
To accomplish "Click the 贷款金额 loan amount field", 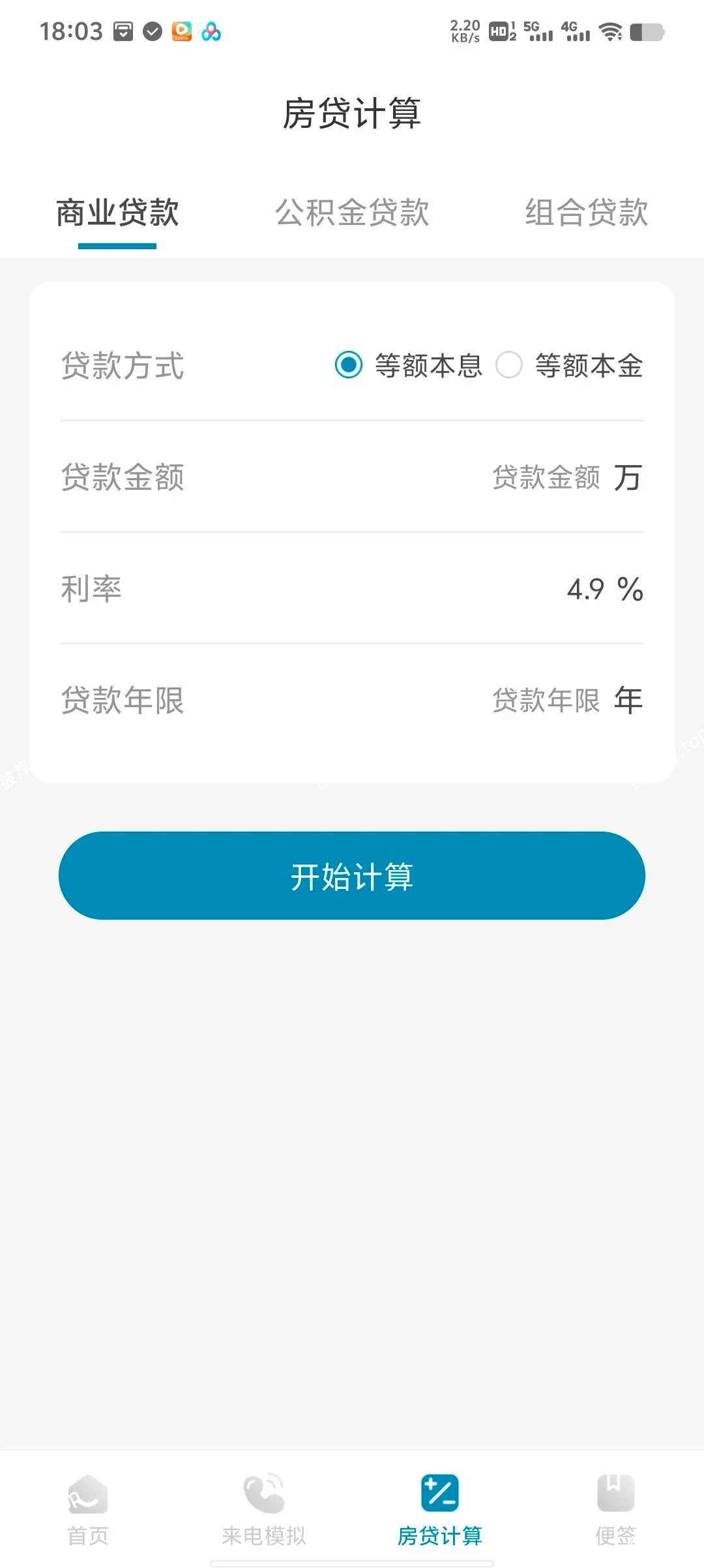I will tap(548, 477).
